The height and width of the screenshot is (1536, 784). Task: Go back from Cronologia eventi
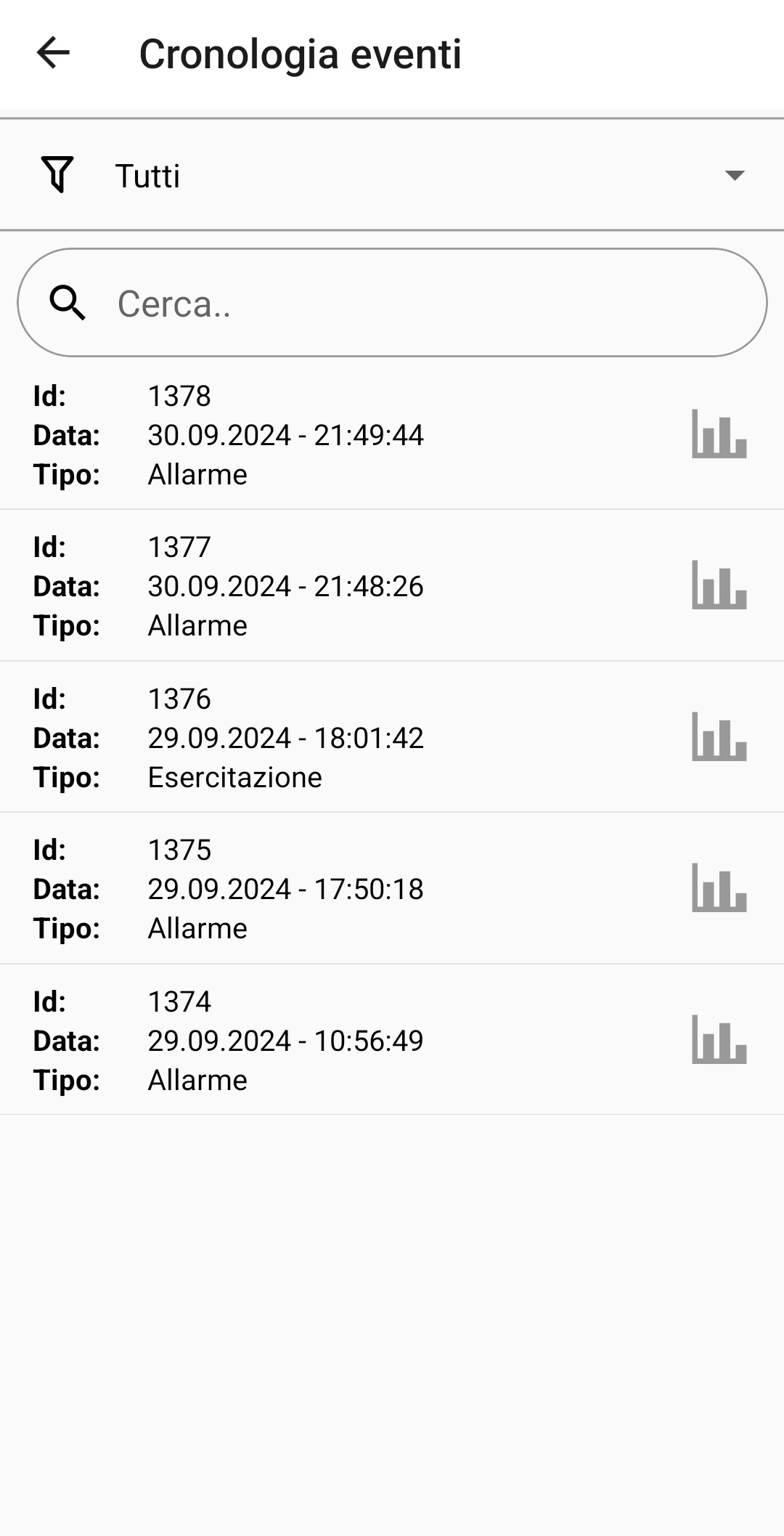tap(53, 53)
